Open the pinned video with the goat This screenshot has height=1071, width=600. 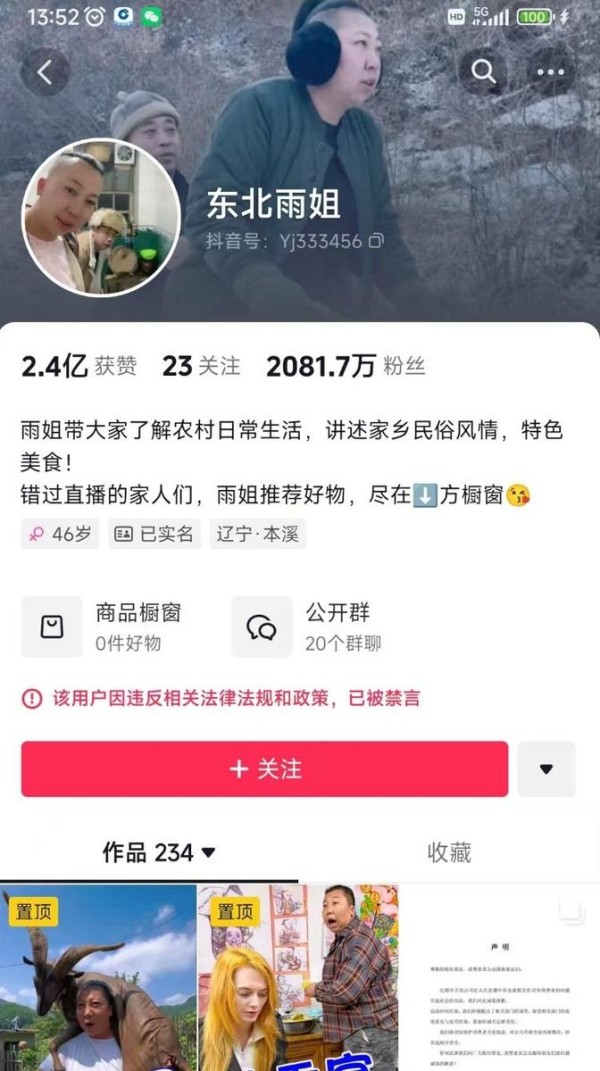(x=98, y=980)
